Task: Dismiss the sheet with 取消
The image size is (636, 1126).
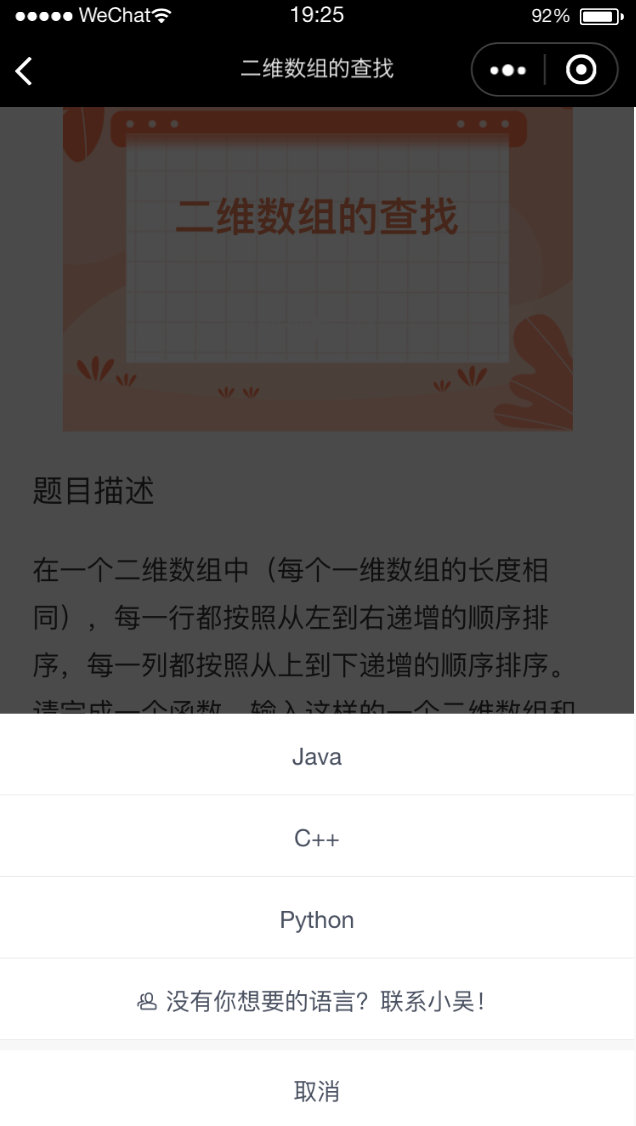Action: coord(317,1091)
